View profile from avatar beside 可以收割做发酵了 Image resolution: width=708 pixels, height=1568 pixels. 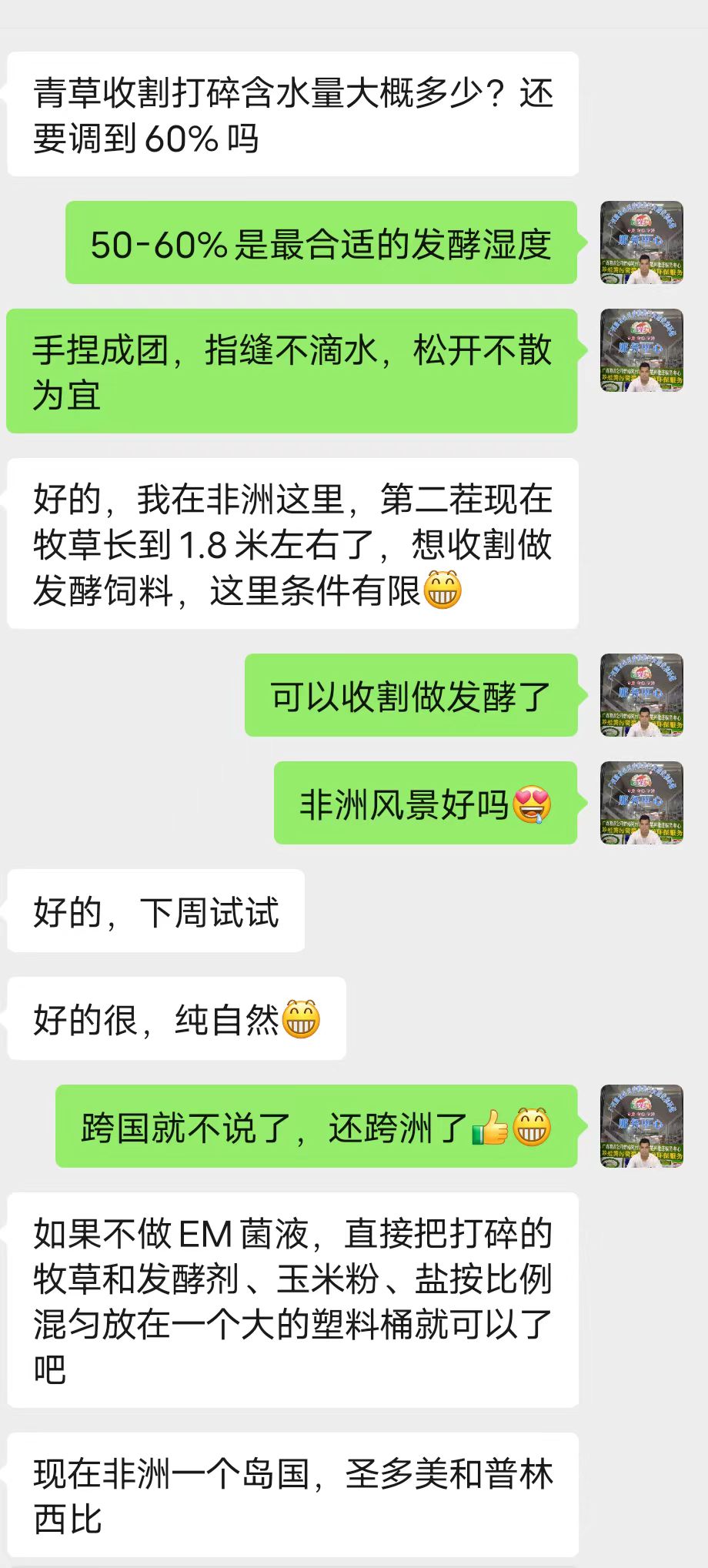tap(642, 695)
